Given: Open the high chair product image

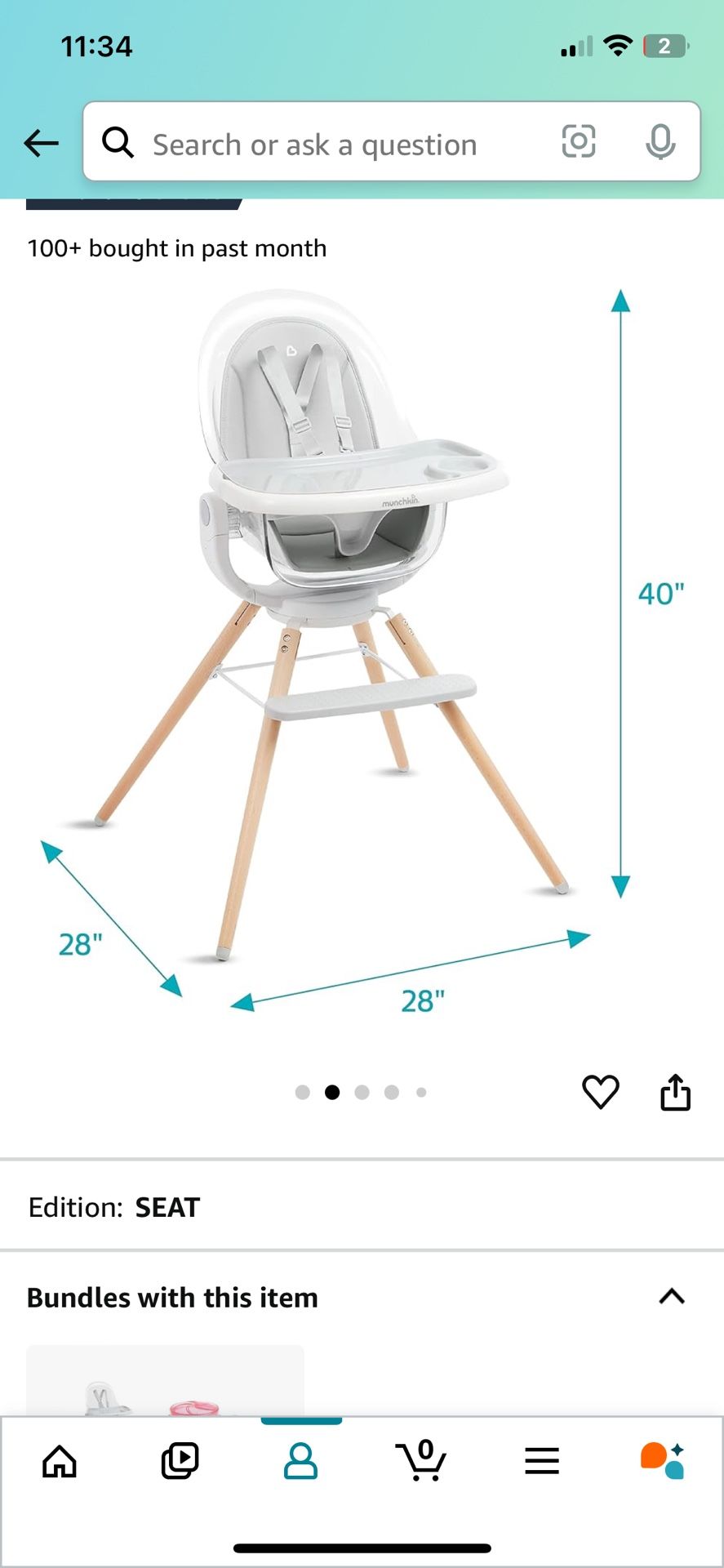Looking at the screenshot, I should [x=343, y=621].
